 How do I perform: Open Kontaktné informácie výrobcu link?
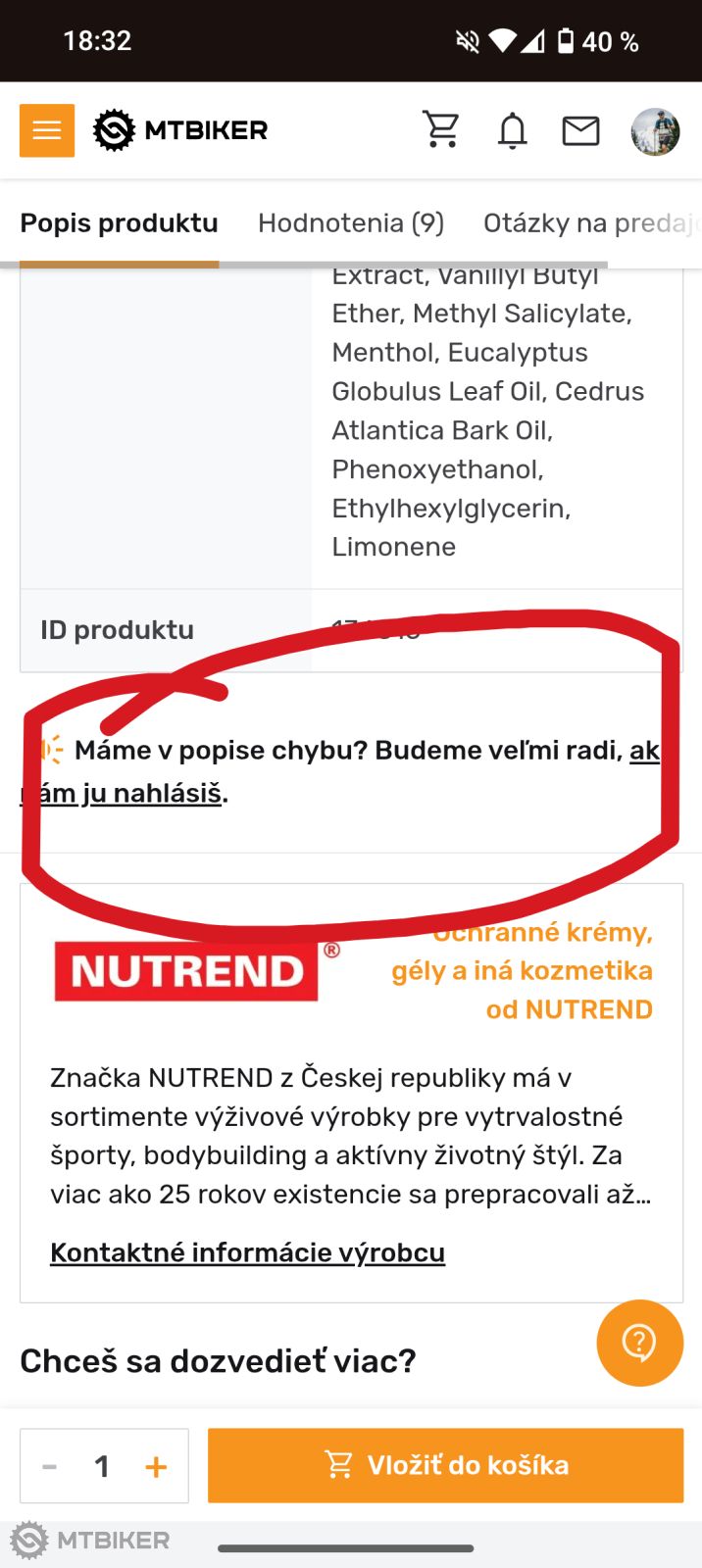pos(247,1252)
